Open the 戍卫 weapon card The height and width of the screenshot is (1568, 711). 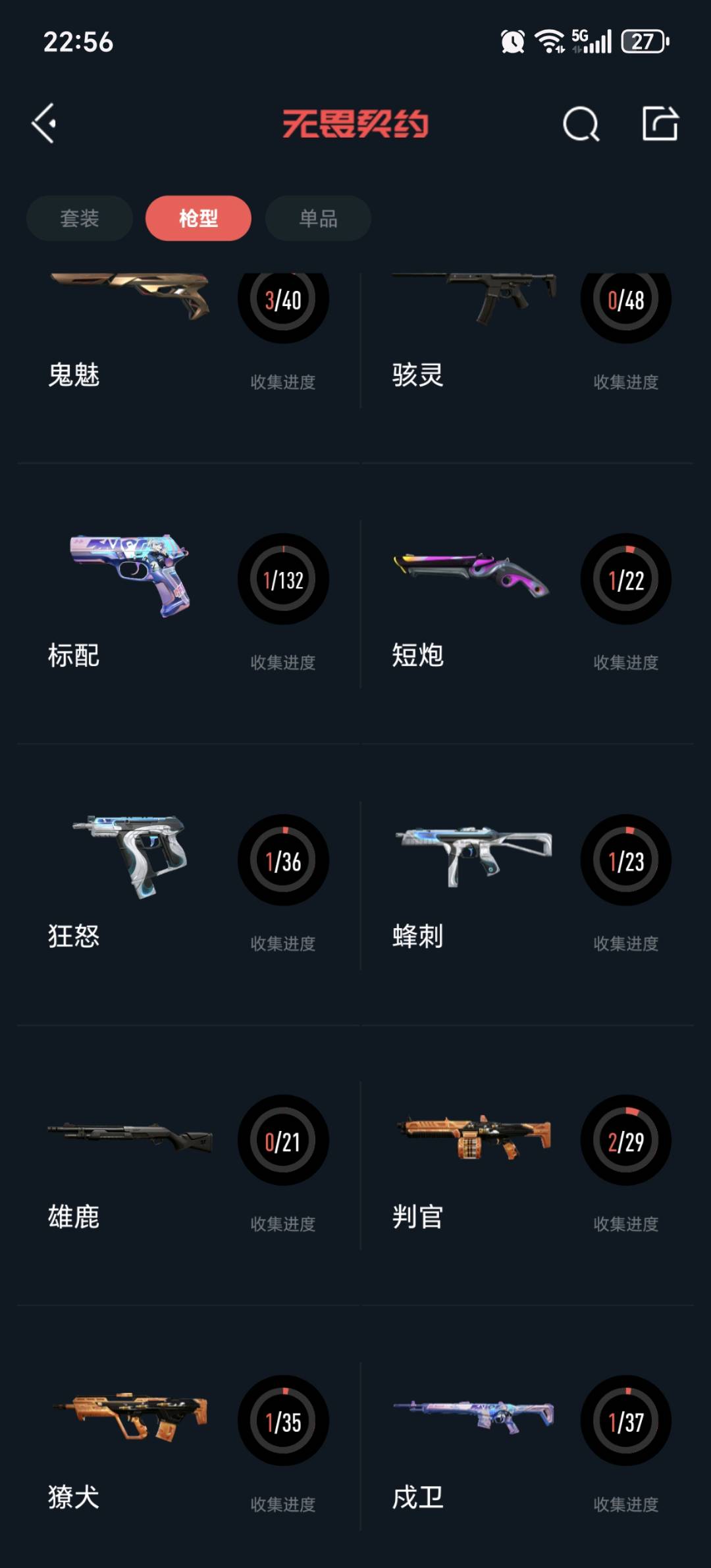(527, 1445)
